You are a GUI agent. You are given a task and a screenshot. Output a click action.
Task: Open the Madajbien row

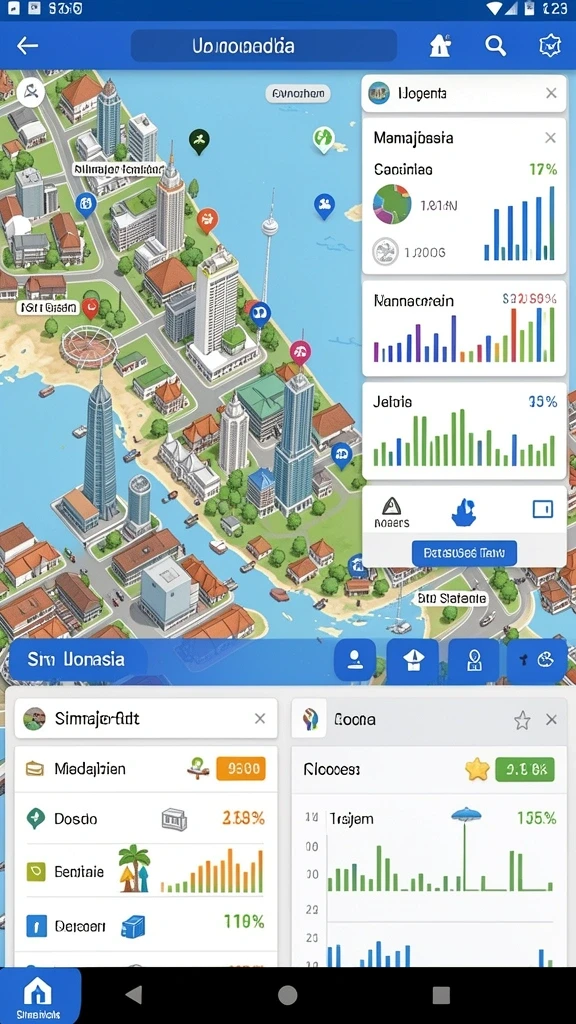146,769
